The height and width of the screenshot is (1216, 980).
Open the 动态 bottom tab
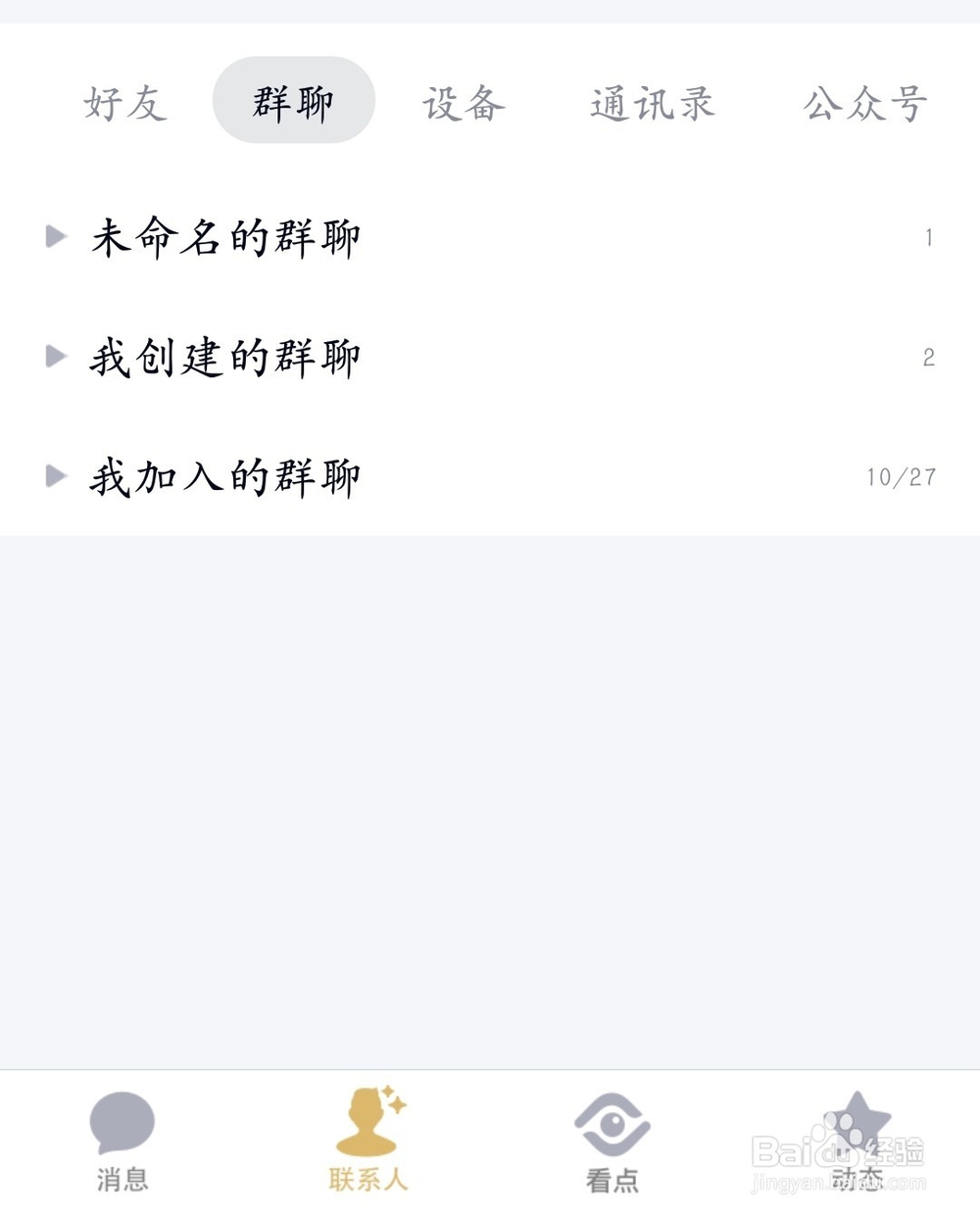point(857,1142)
